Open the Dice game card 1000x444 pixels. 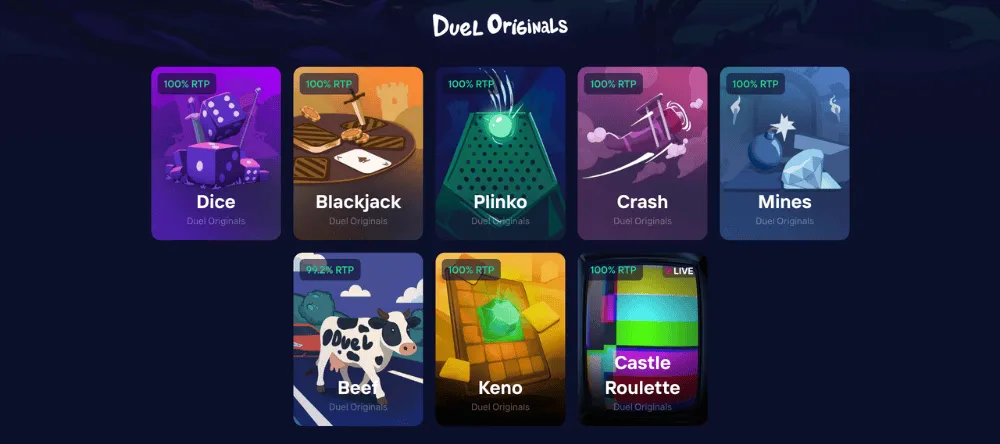(215, 153)
